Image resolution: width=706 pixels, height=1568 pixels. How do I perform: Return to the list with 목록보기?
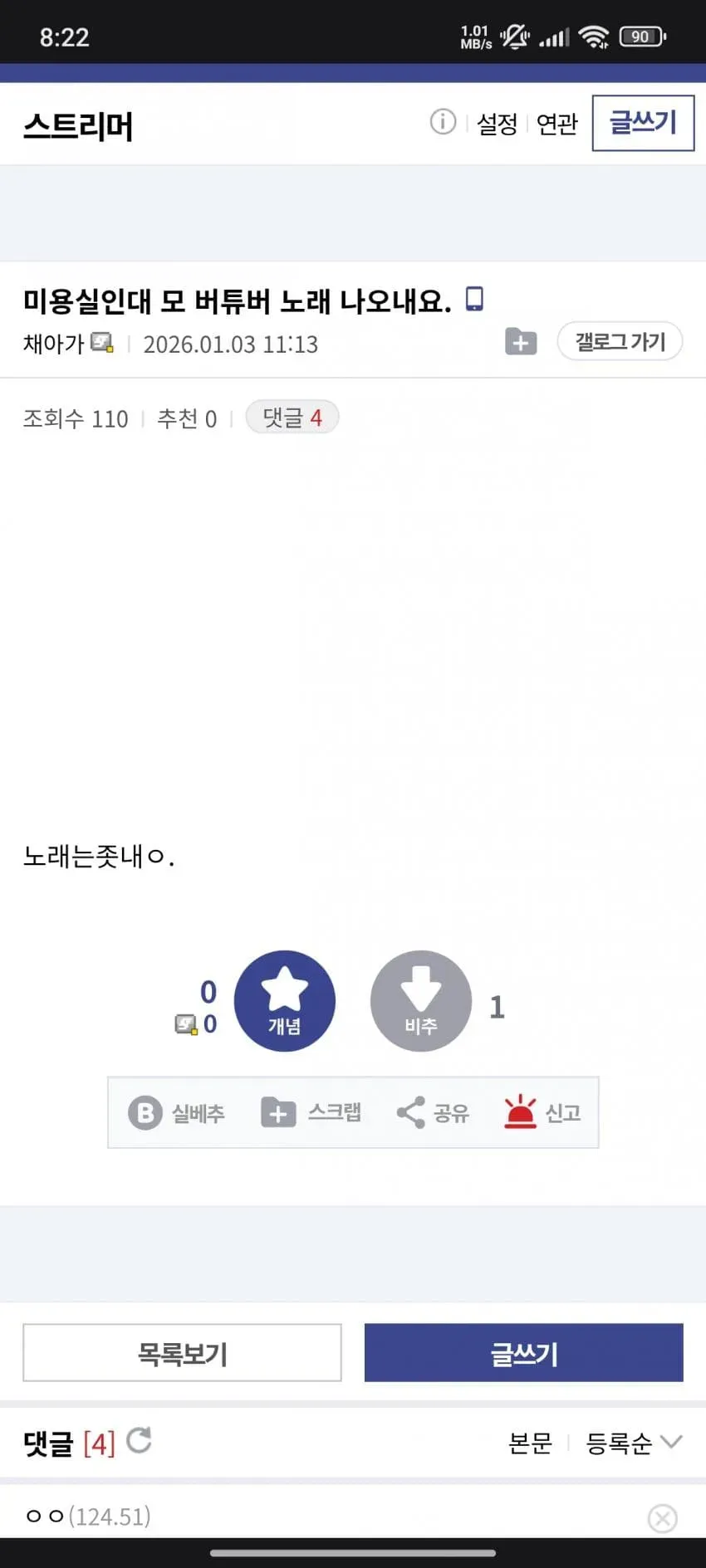click(x=182, y=1352)
